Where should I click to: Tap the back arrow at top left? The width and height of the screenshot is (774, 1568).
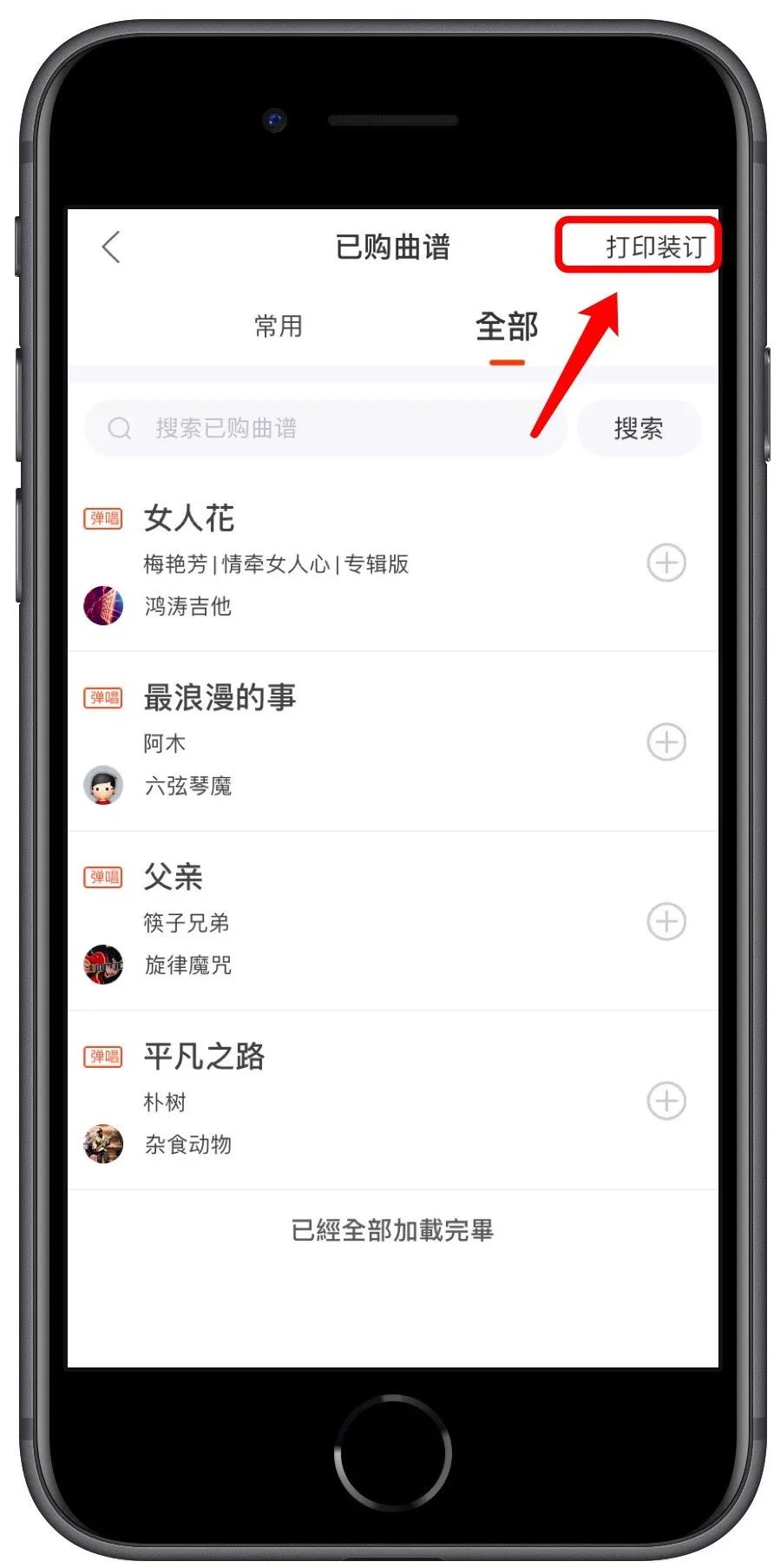(x=111, y=247)
